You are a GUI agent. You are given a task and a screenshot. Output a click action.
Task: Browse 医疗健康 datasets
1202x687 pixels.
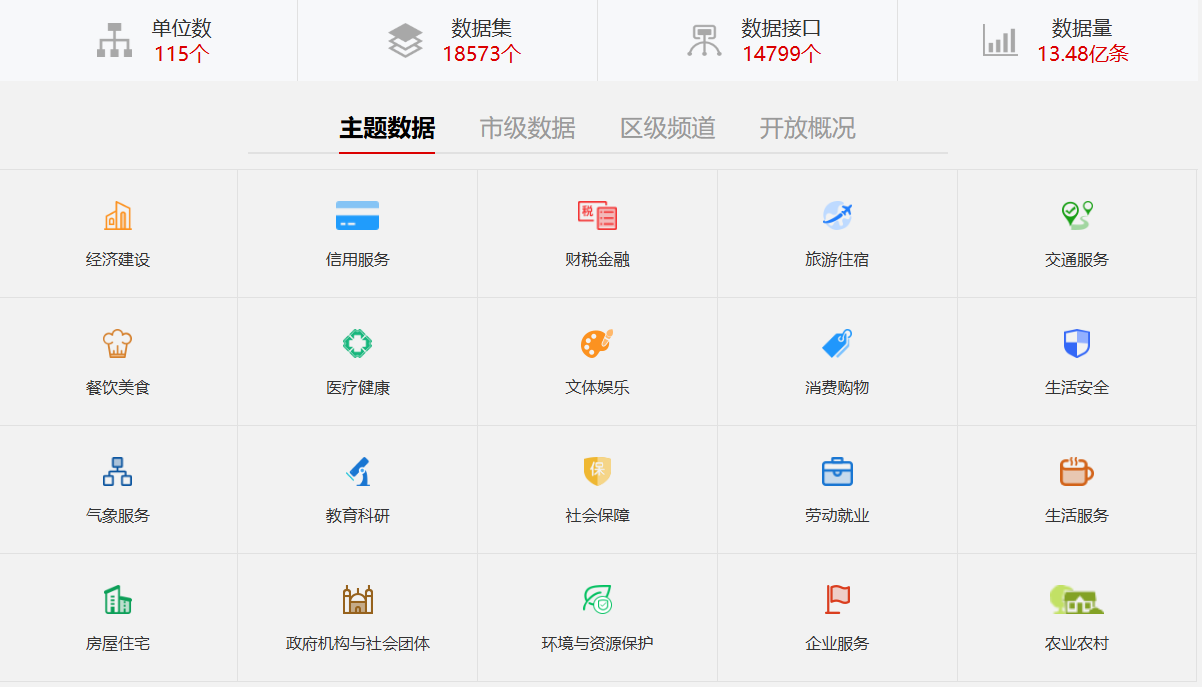(357, 361)
